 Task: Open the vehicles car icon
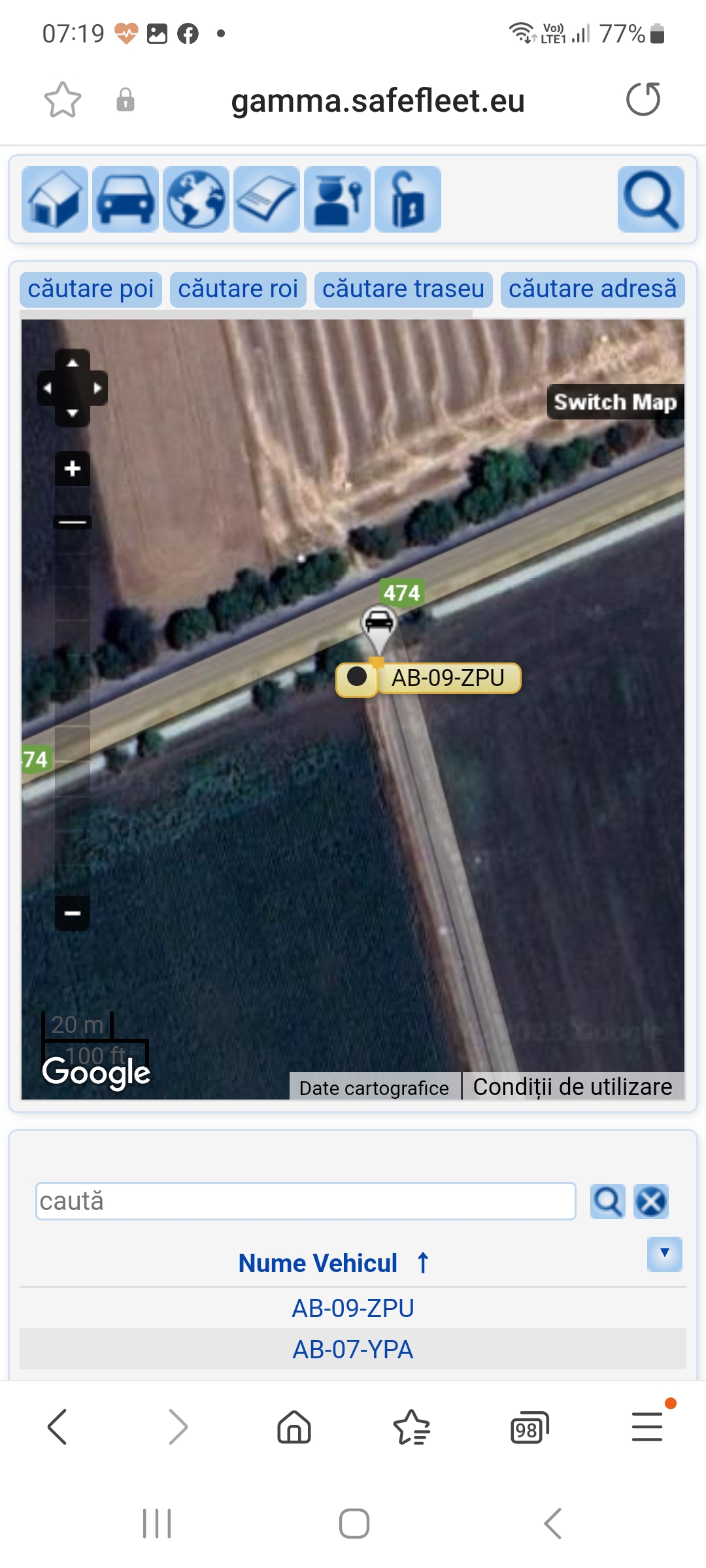(x=126, y=199)
